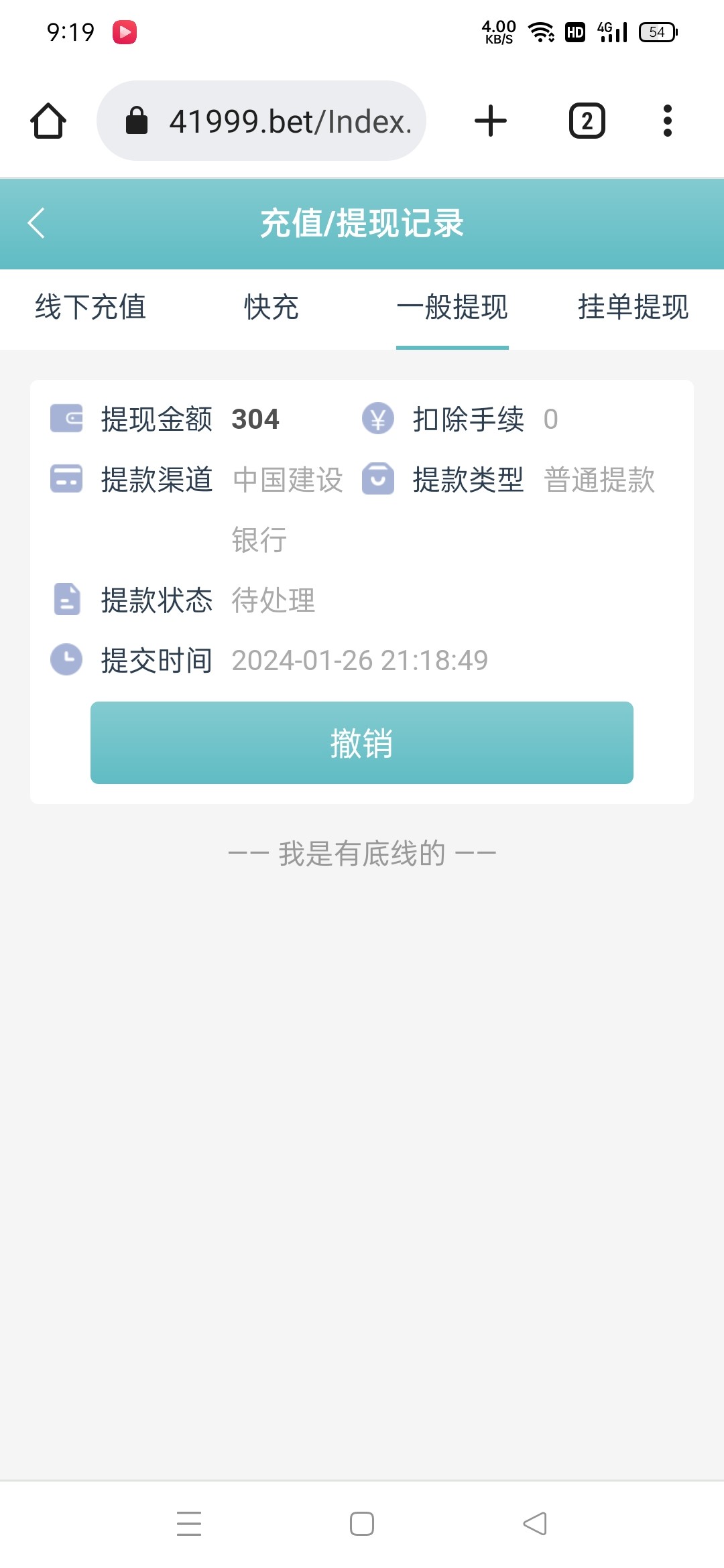
Task: Open a new browser tab
Action: click(x=491, y=121)
